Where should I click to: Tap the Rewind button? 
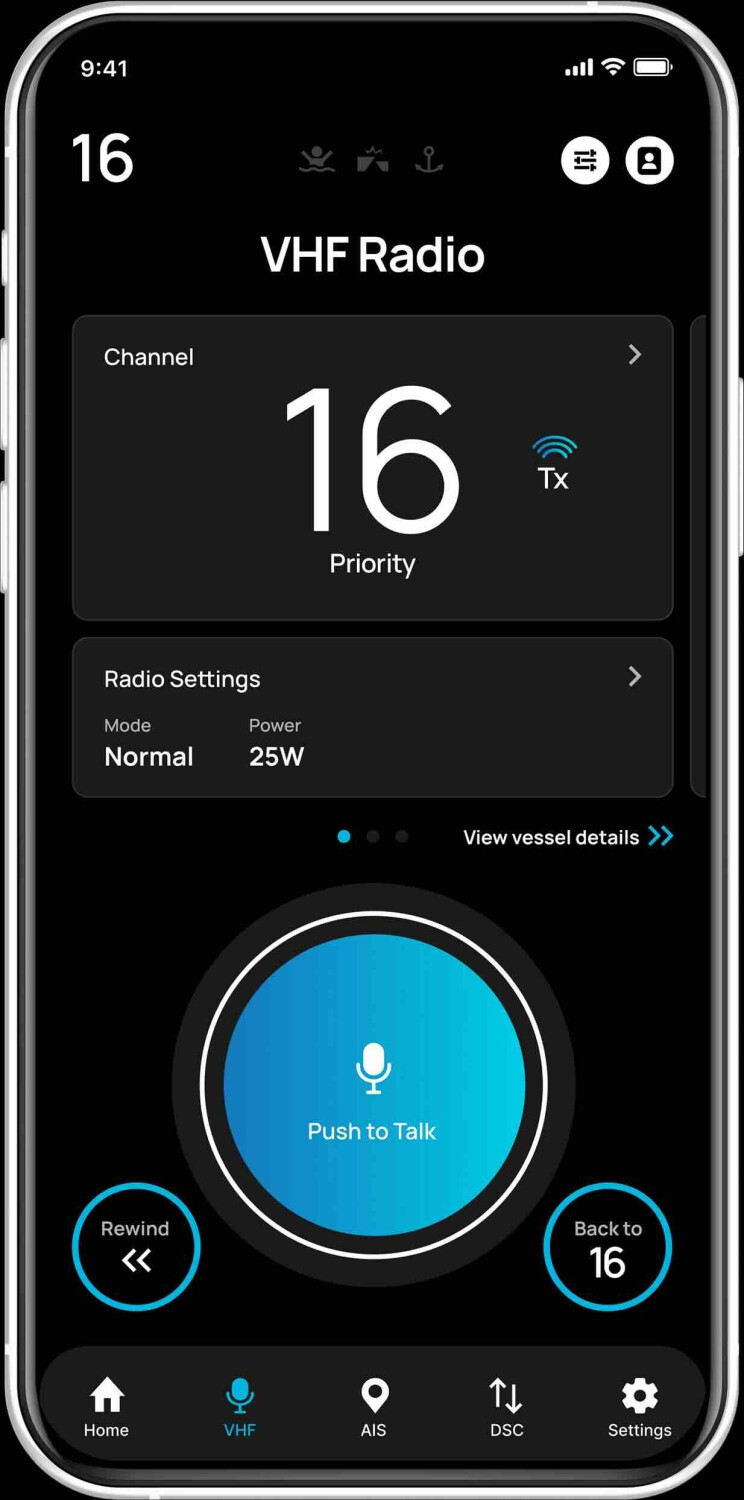click(136, 1246)
